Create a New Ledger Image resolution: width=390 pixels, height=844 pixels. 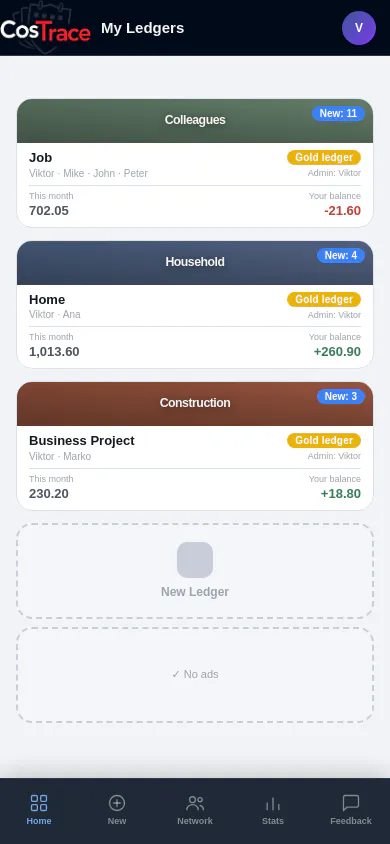click(x=195, y=571)
